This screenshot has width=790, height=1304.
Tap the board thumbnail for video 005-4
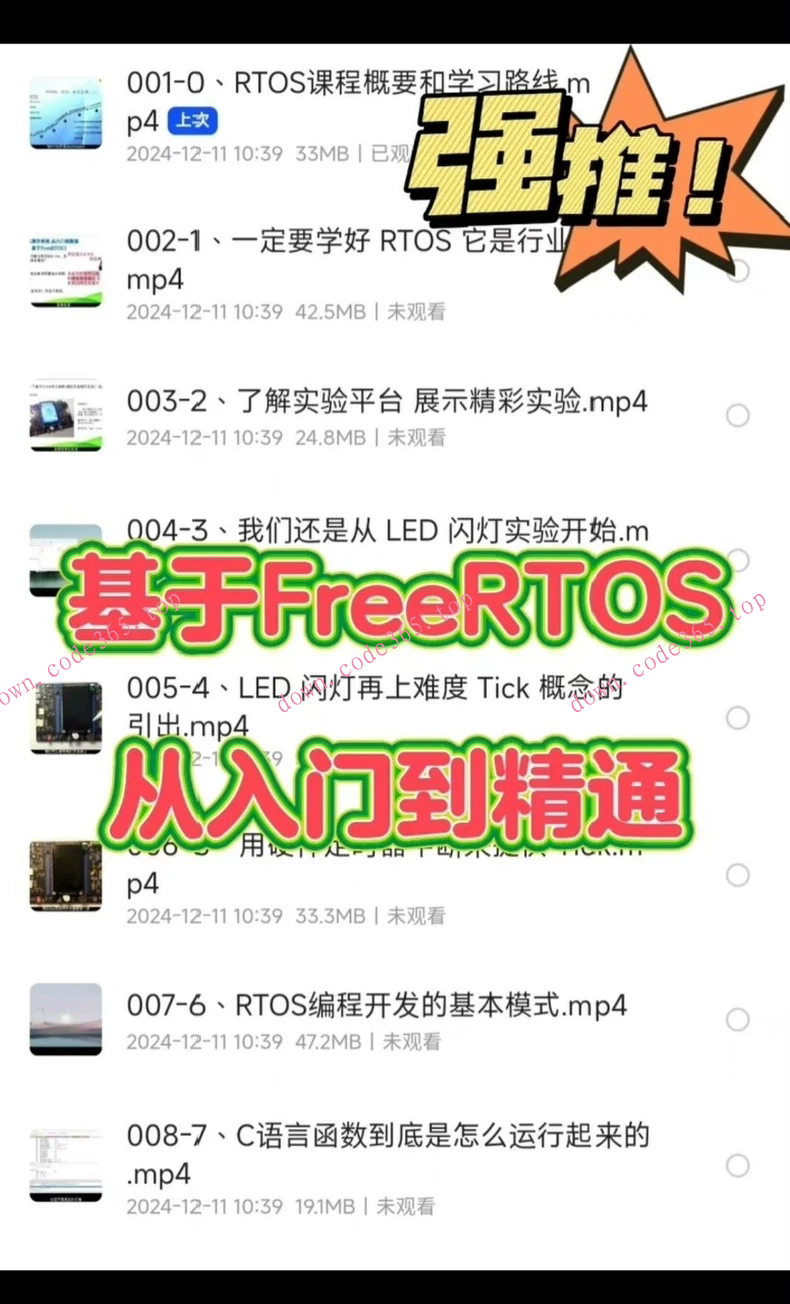(65, 717)
